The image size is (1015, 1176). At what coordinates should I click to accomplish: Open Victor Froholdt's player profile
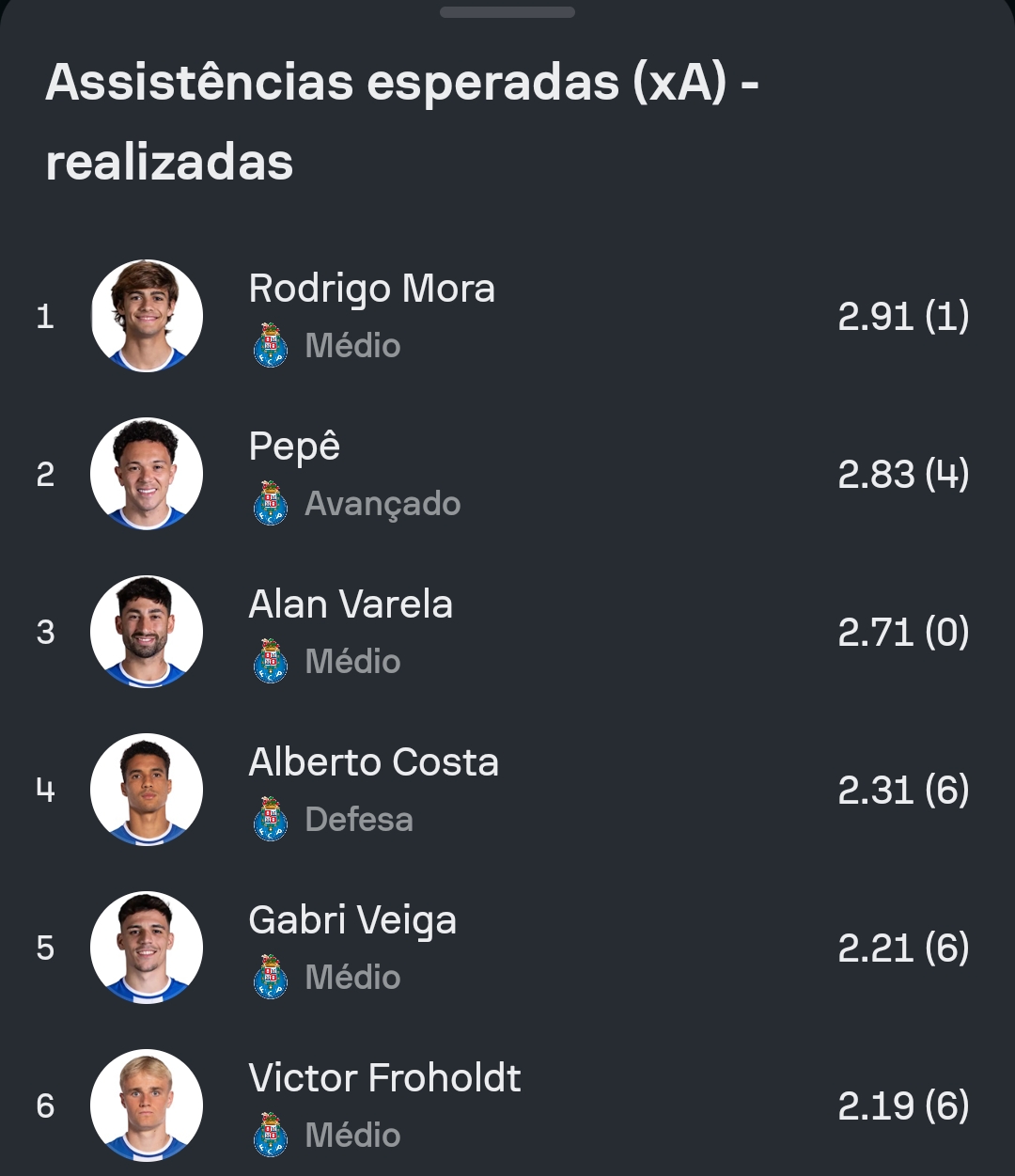pyautogui.click(x=384, y=1079)
